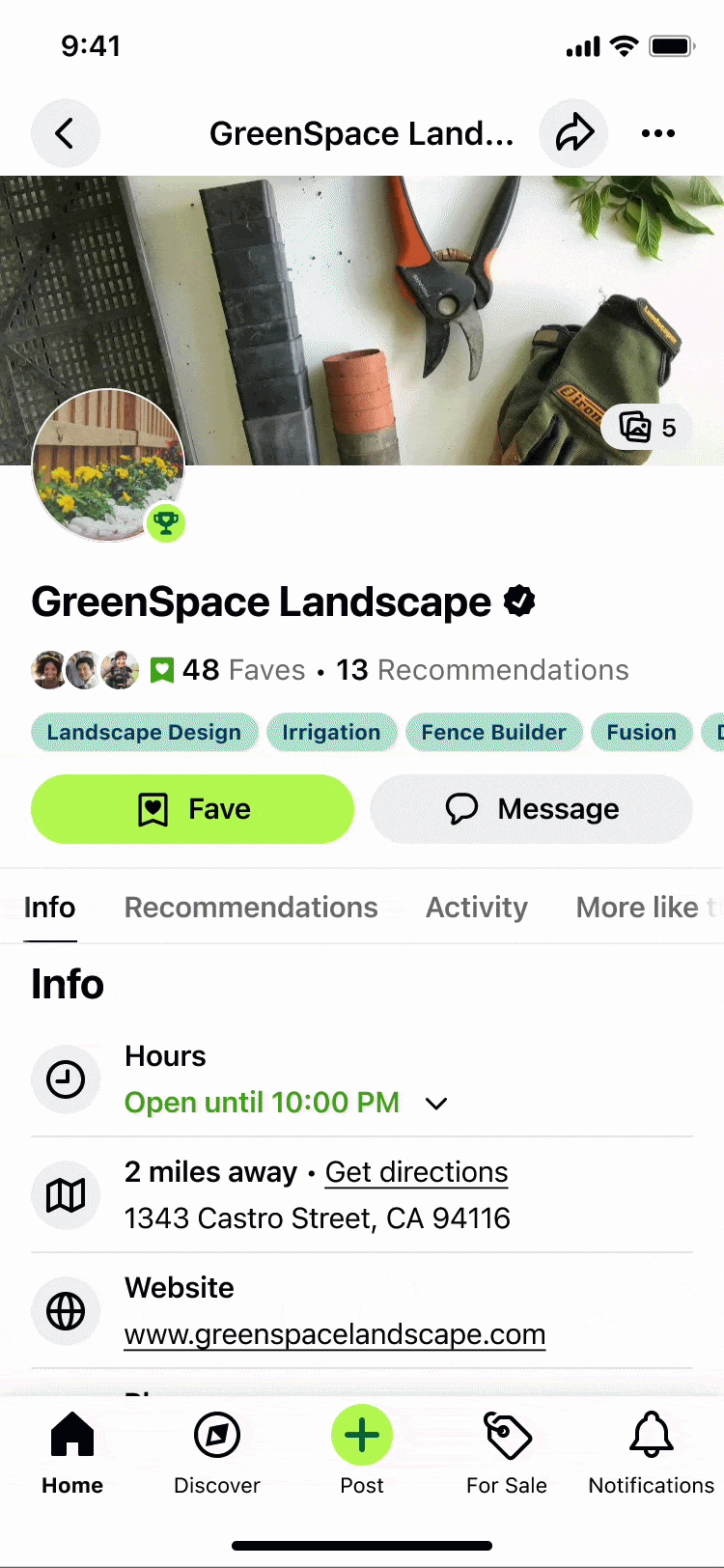Screen dimensions: 724x1568
Task: Select the Fusion chip
Action: point(641,732)
